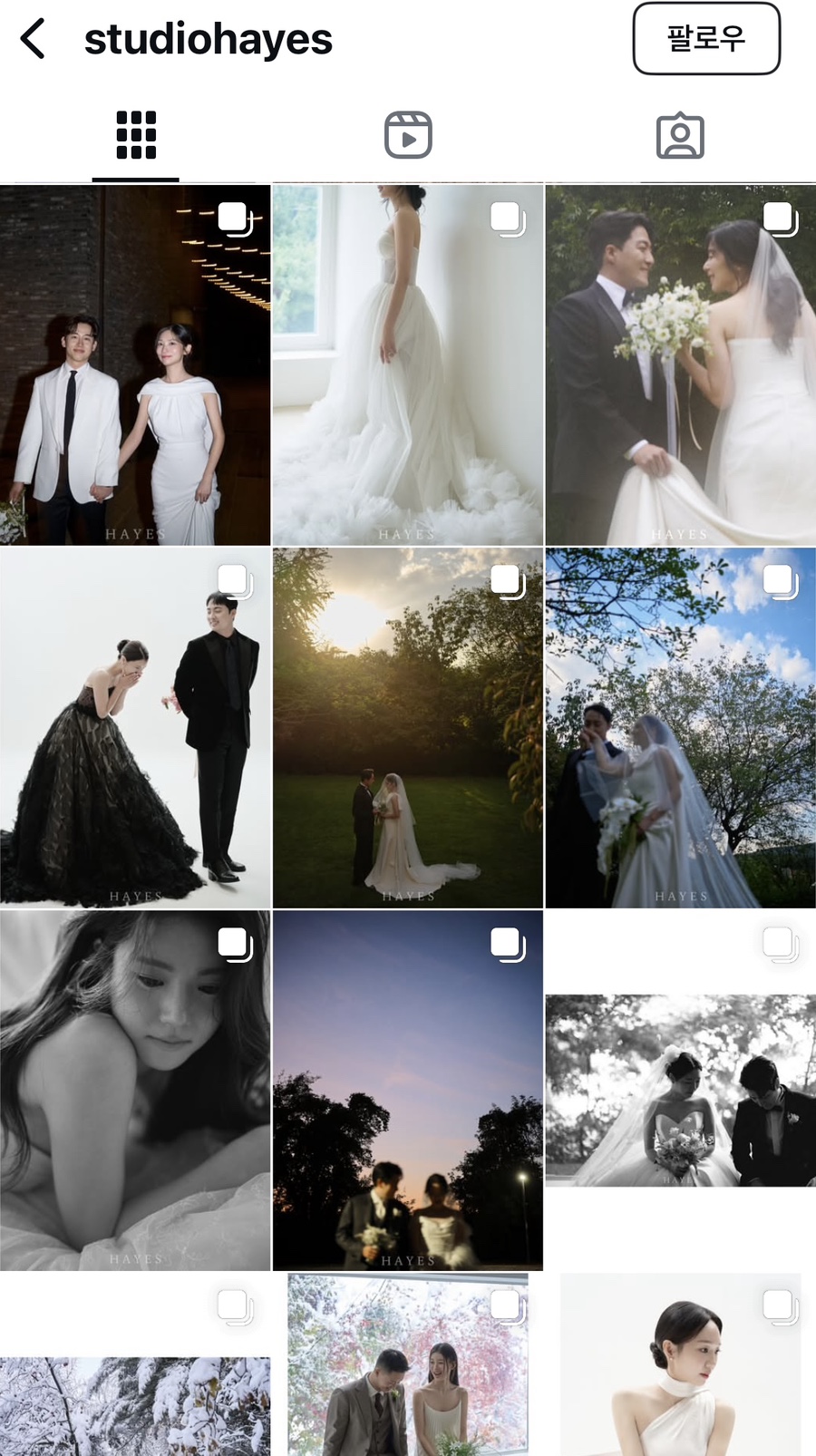This screenshot has width=816, height=1456.
Task: Open the tagged photos tab
Action: pyautogui.click(x=680, y=136)
